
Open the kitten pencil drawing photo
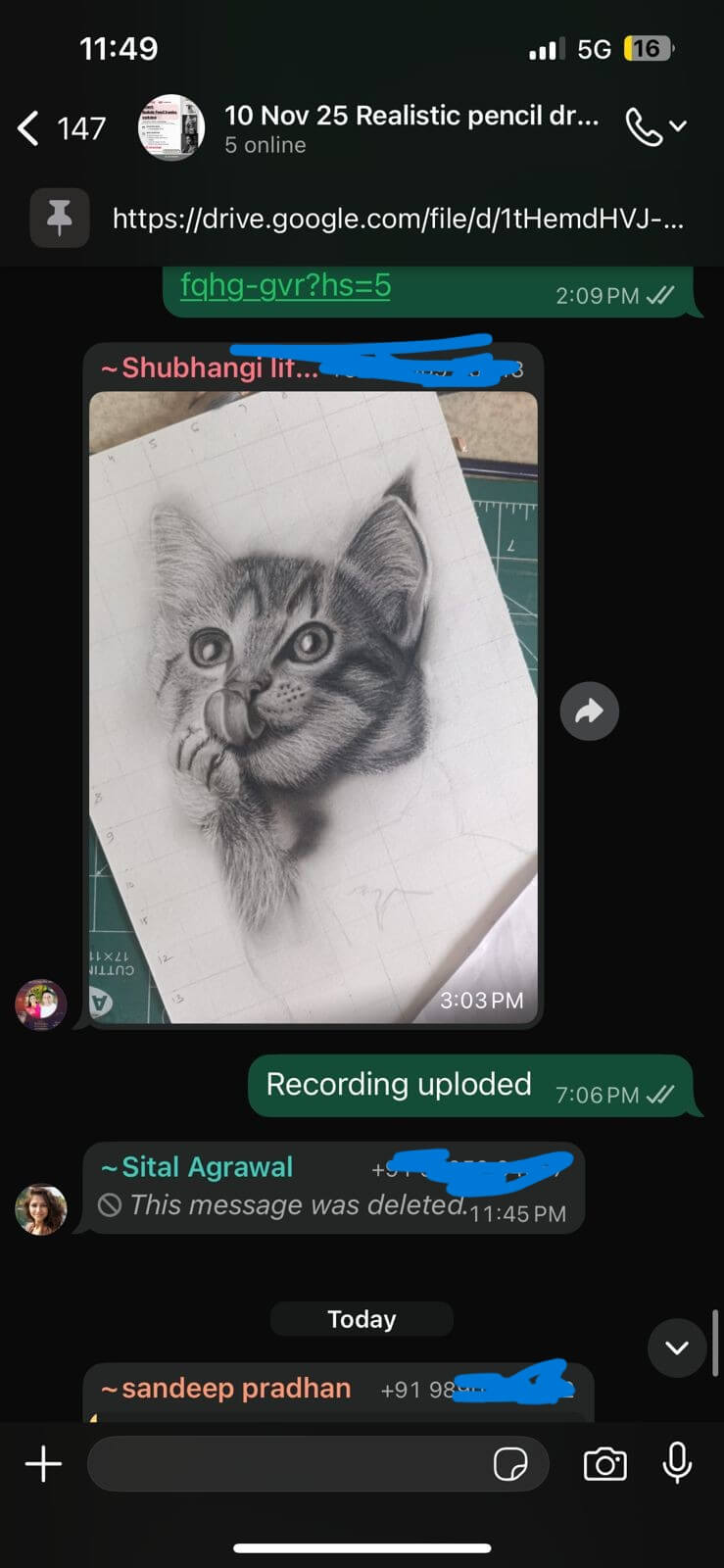tap(314, 706)
